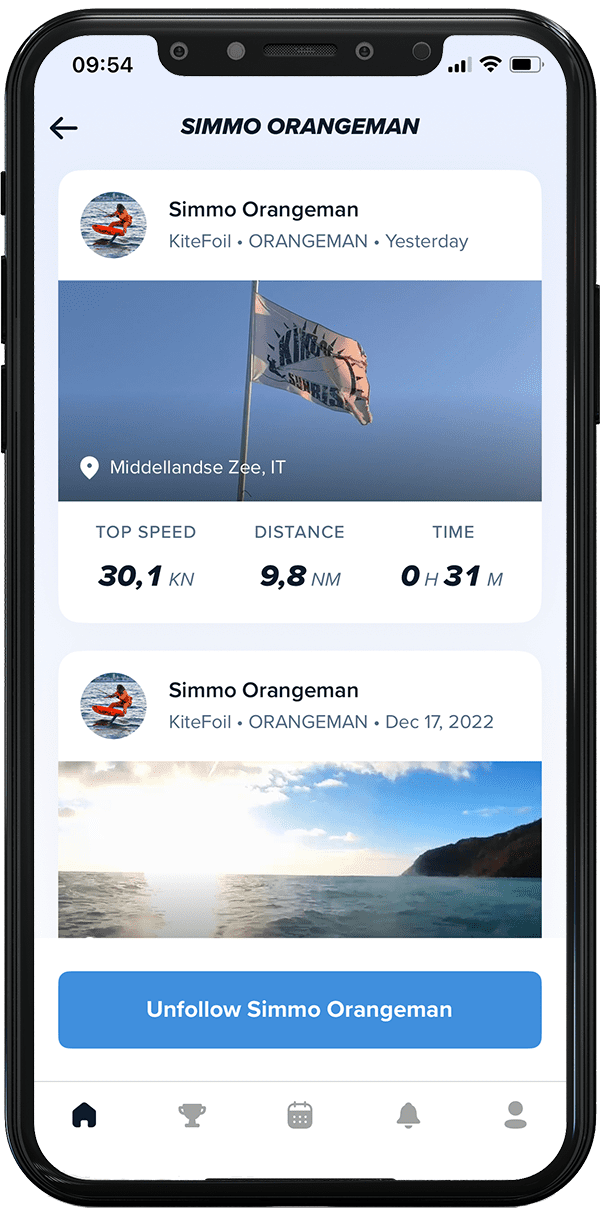Open the trophy leaderboard tab
This screenshot has width=600, height=1215.
(192, 1114)
